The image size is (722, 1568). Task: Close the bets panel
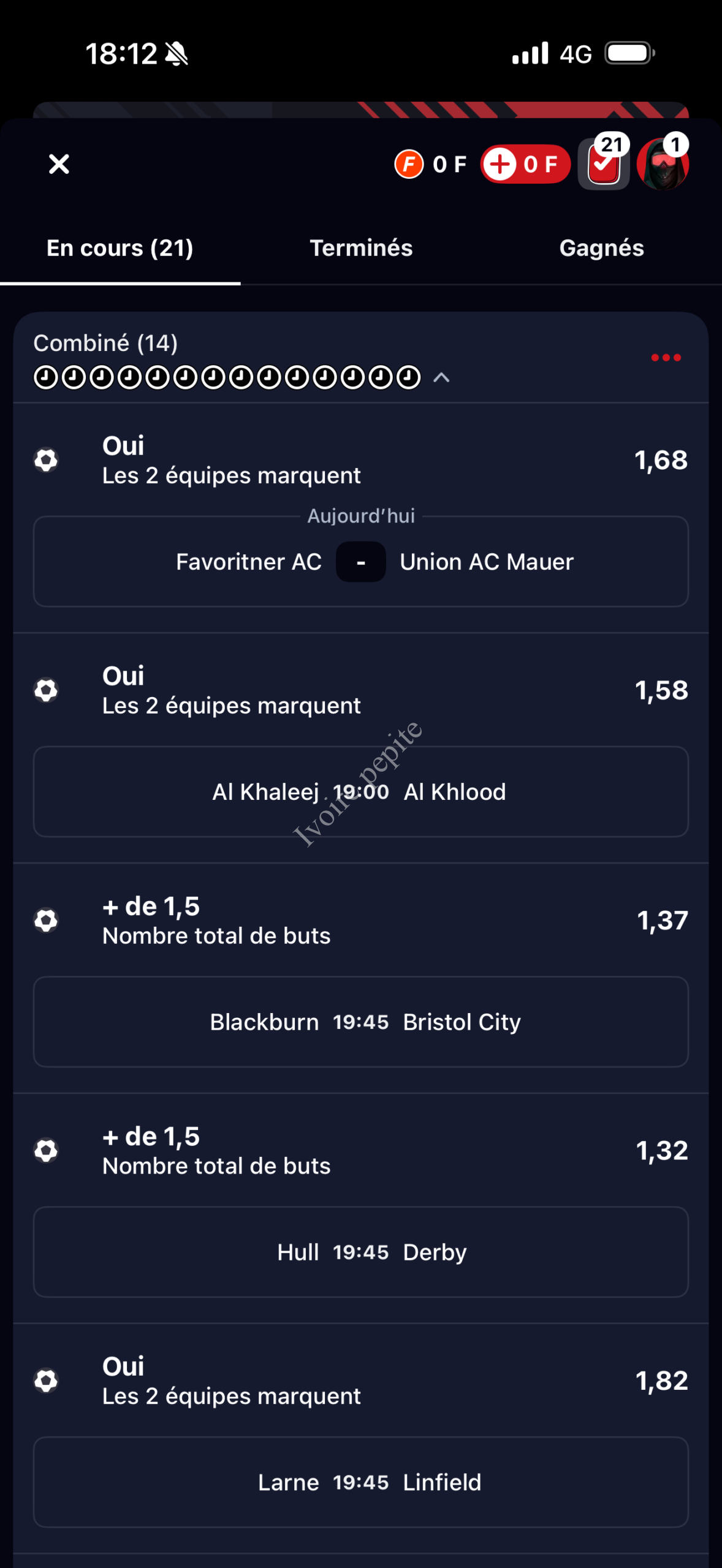point(59,164)
